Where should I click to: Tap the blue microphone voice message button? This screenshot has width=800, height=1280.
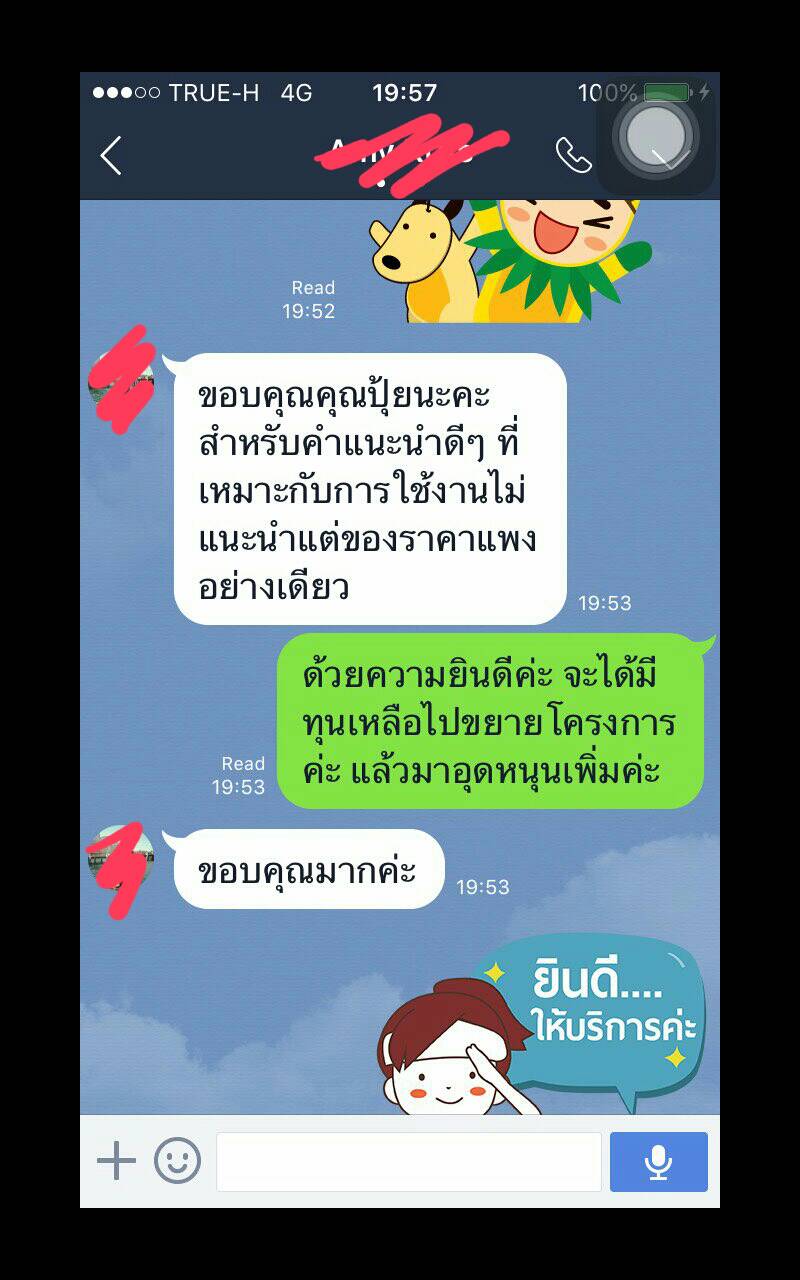[x=658, y=1162]
